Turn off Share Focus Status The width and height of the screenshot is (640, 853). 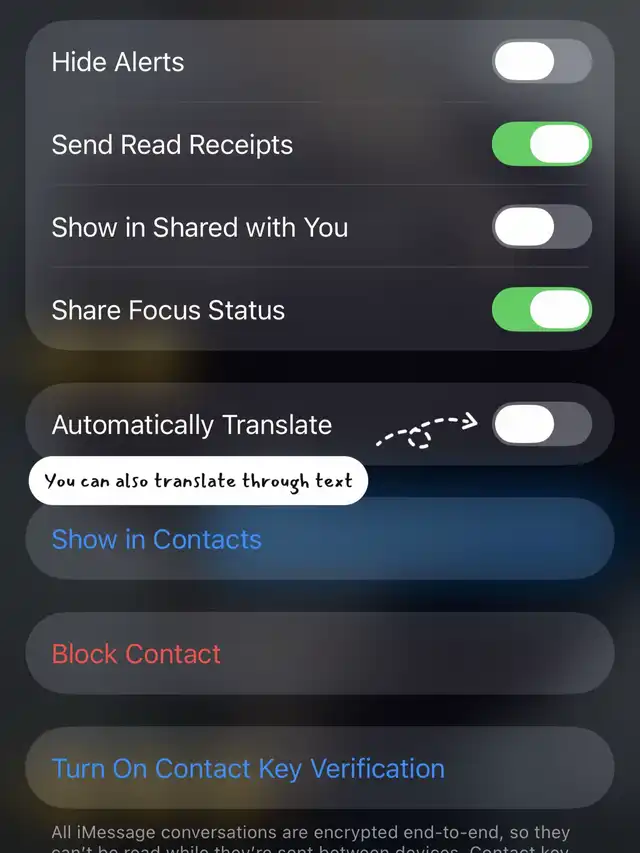tap(541, 310)
